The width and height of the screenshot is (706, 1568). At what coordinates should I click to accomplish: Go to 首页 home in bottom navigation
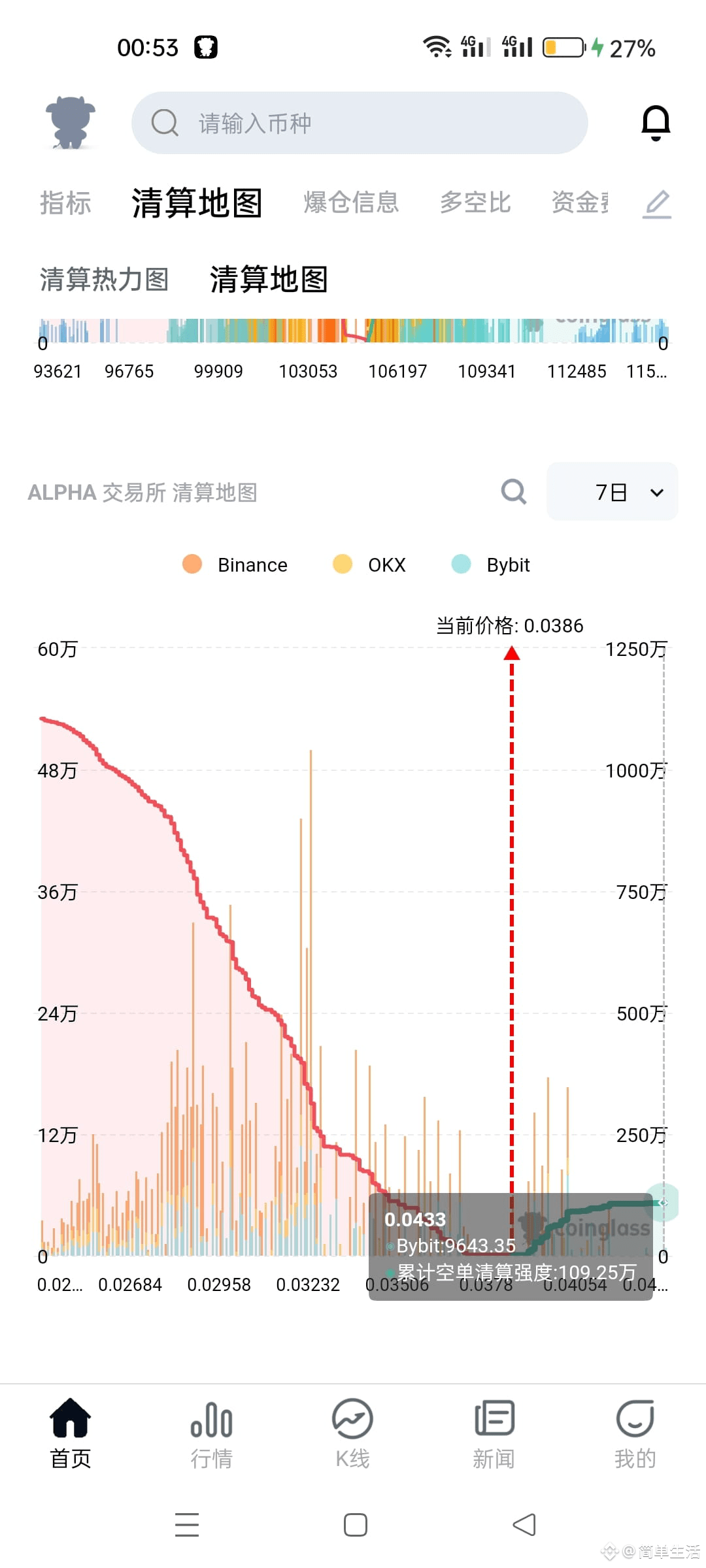tap(71, 1431)
